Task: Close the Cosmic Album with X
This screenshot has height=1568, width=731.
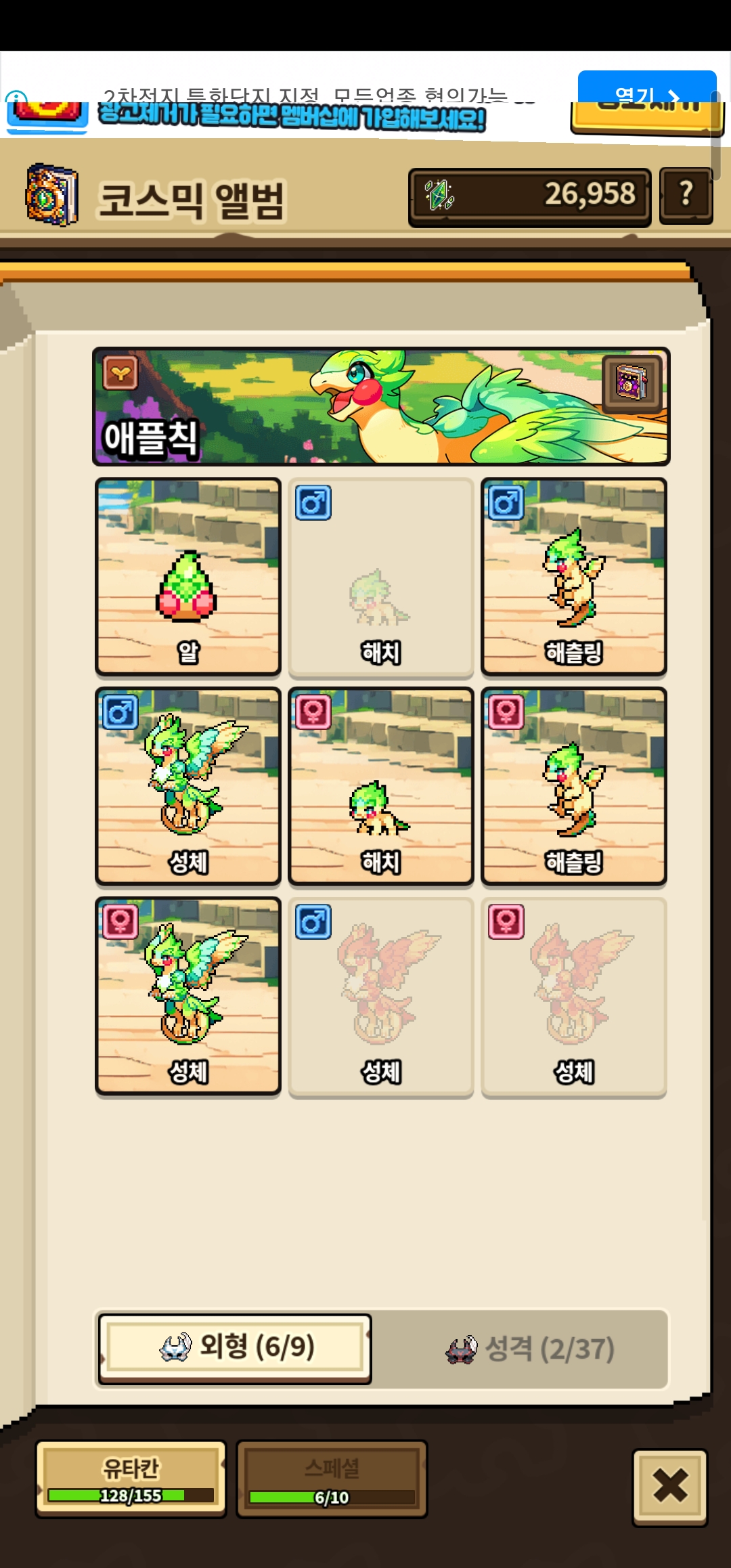Action: [x=670, y=1487]
